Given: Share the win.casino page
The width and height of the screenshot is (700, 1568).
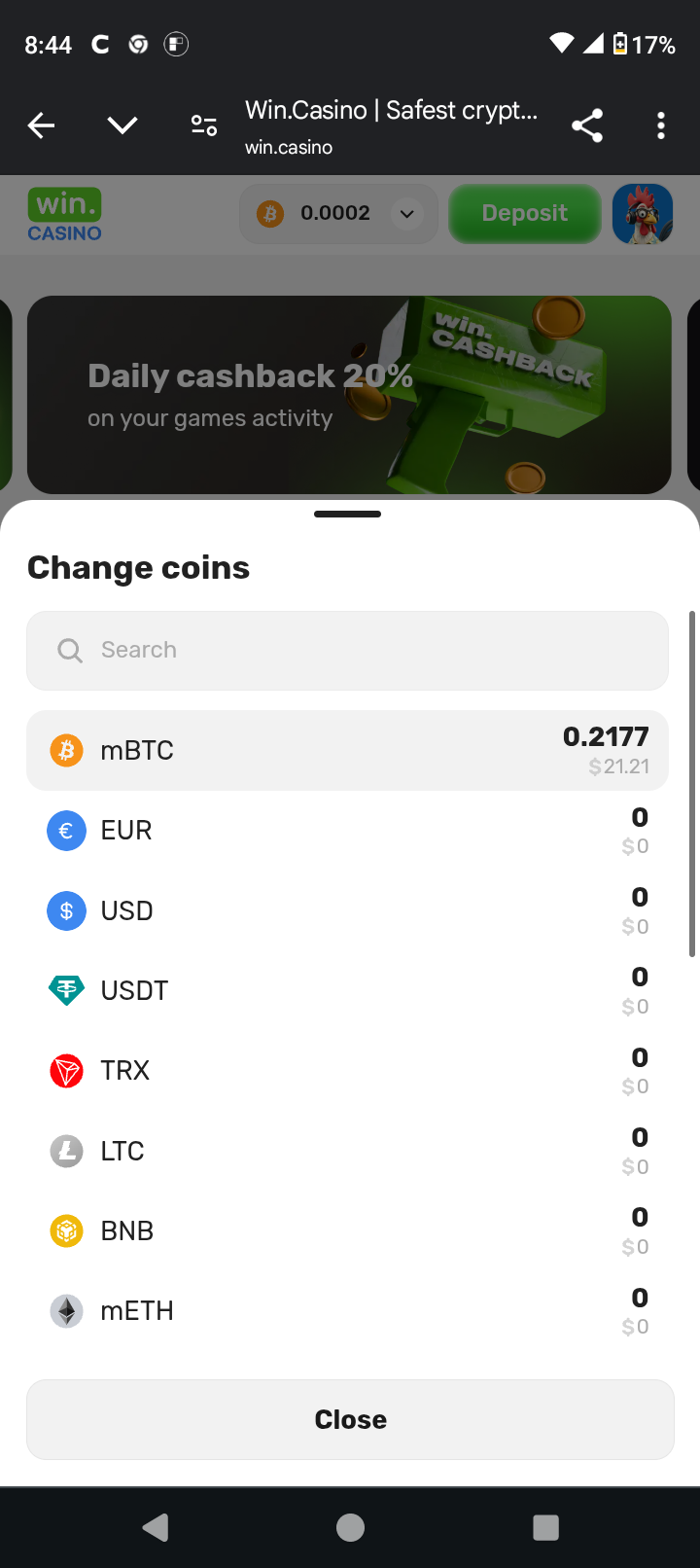Looking at the screenshot, I should 587,125.
